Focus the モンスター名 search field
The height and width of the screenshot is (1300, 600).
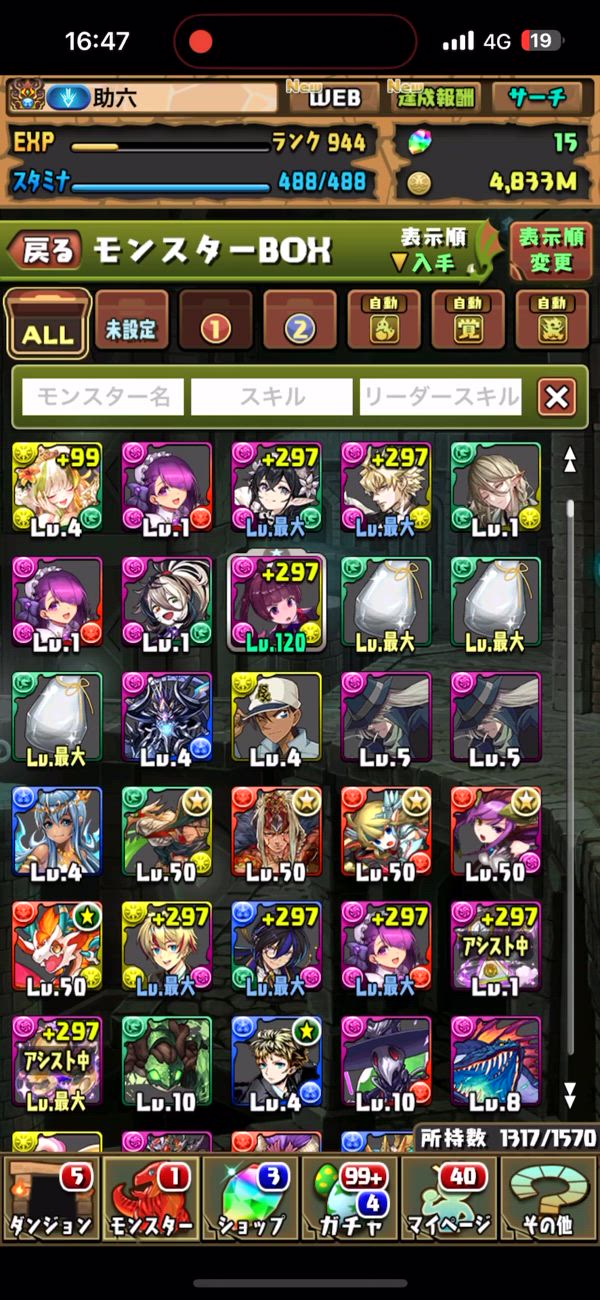click(x=103, y=397)
